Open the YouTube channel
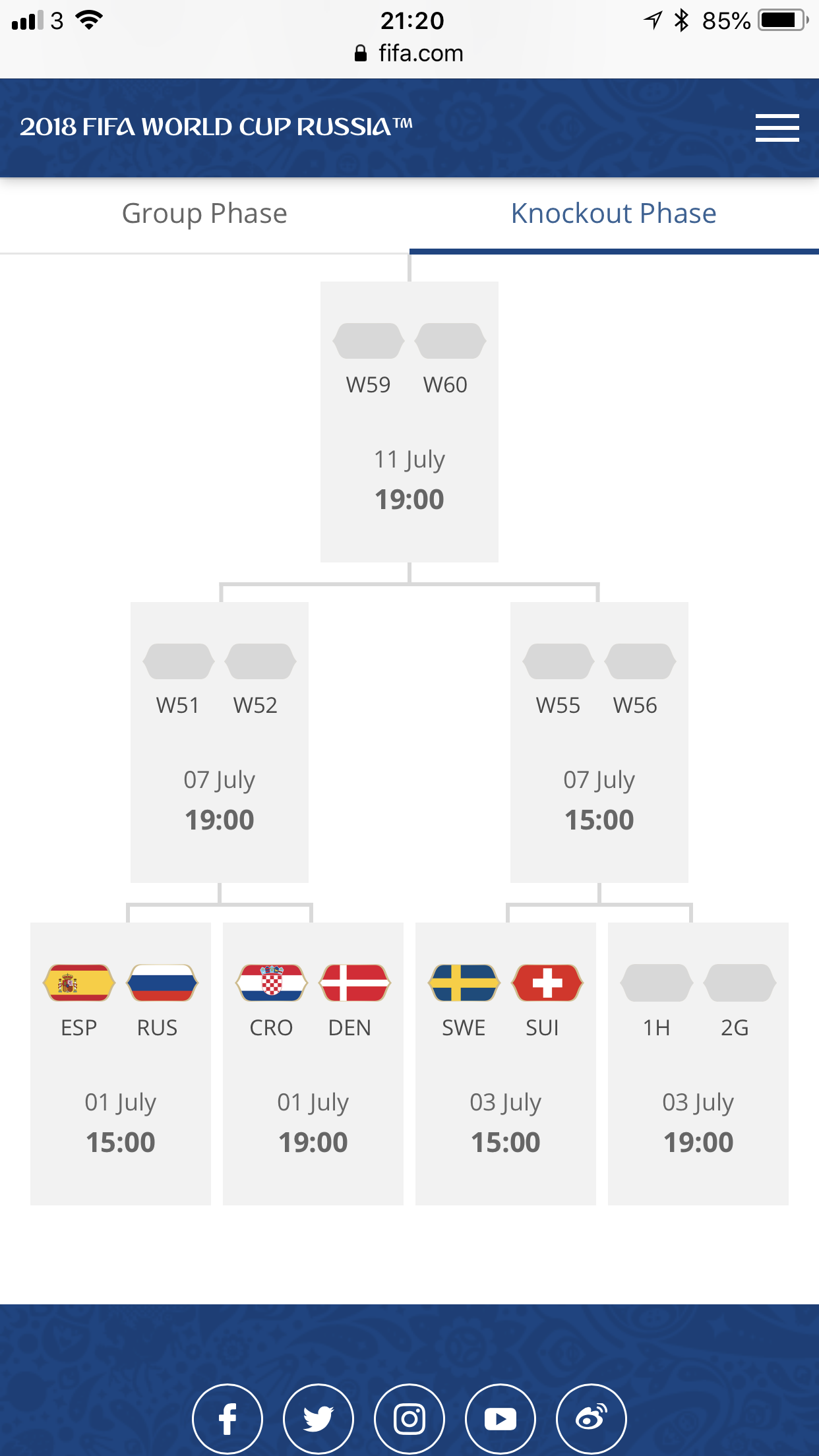 (x=501, y=1418)
